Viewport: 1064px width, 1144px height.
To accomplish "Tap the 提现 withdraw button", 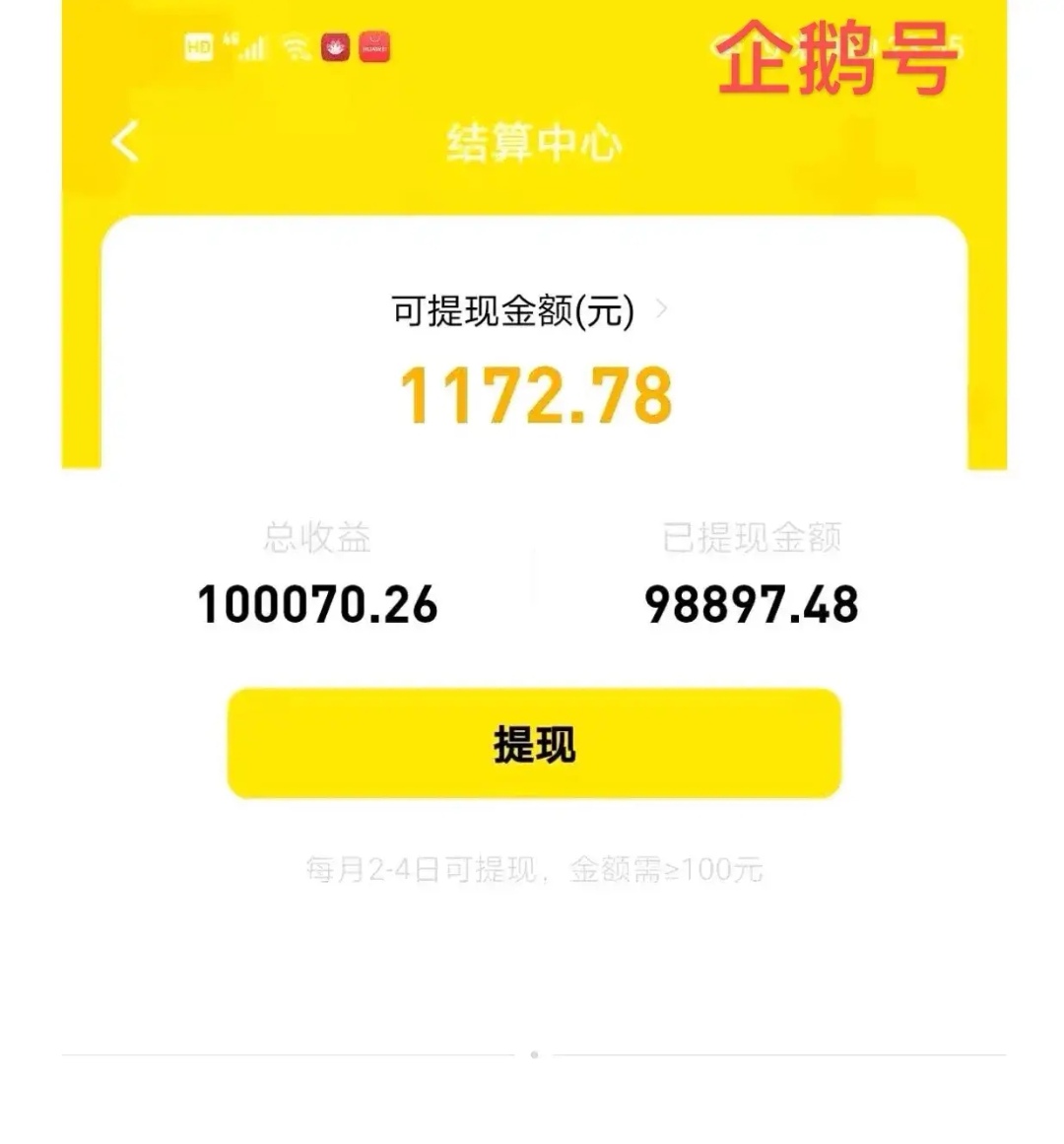I will pos(534,744).
